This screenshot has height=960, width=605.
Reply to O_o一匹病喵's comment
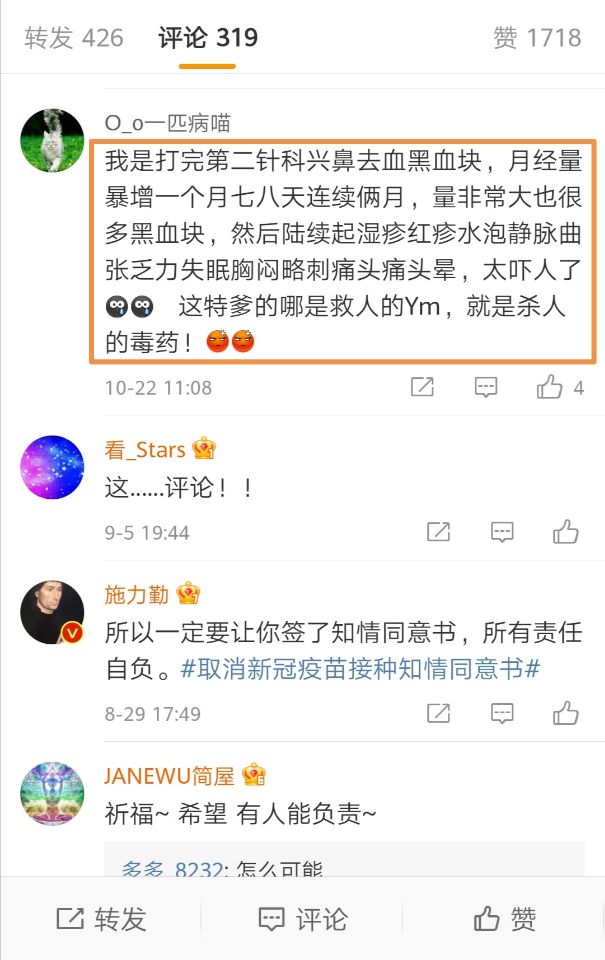tap(486, 388)
